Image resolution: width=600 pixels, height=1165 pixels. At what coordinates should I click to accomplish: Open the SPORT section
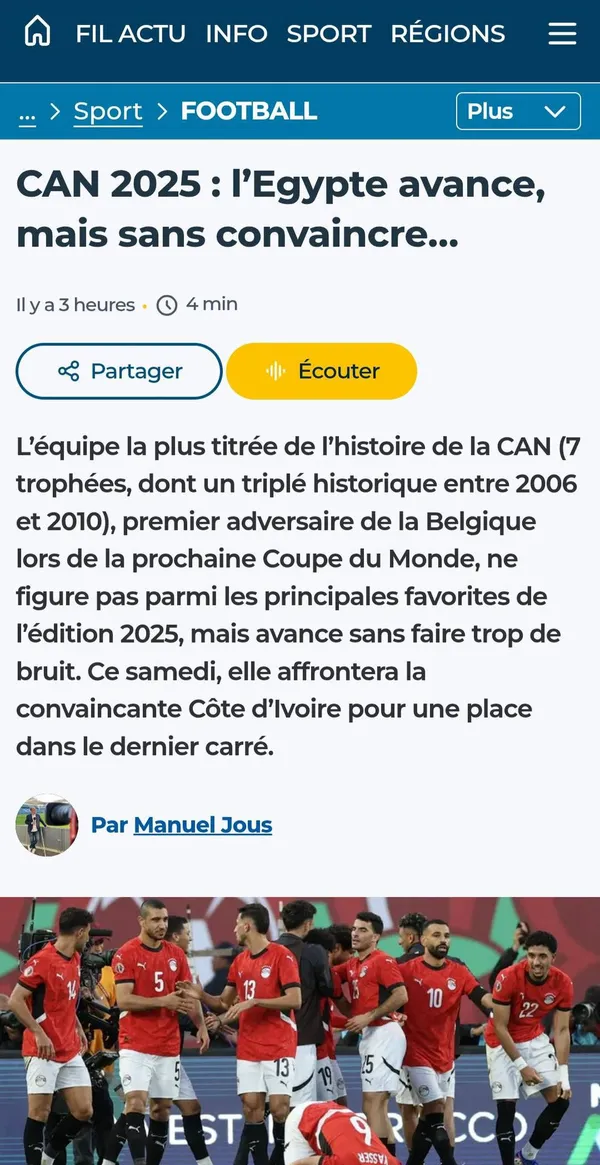tap(328, 33)
